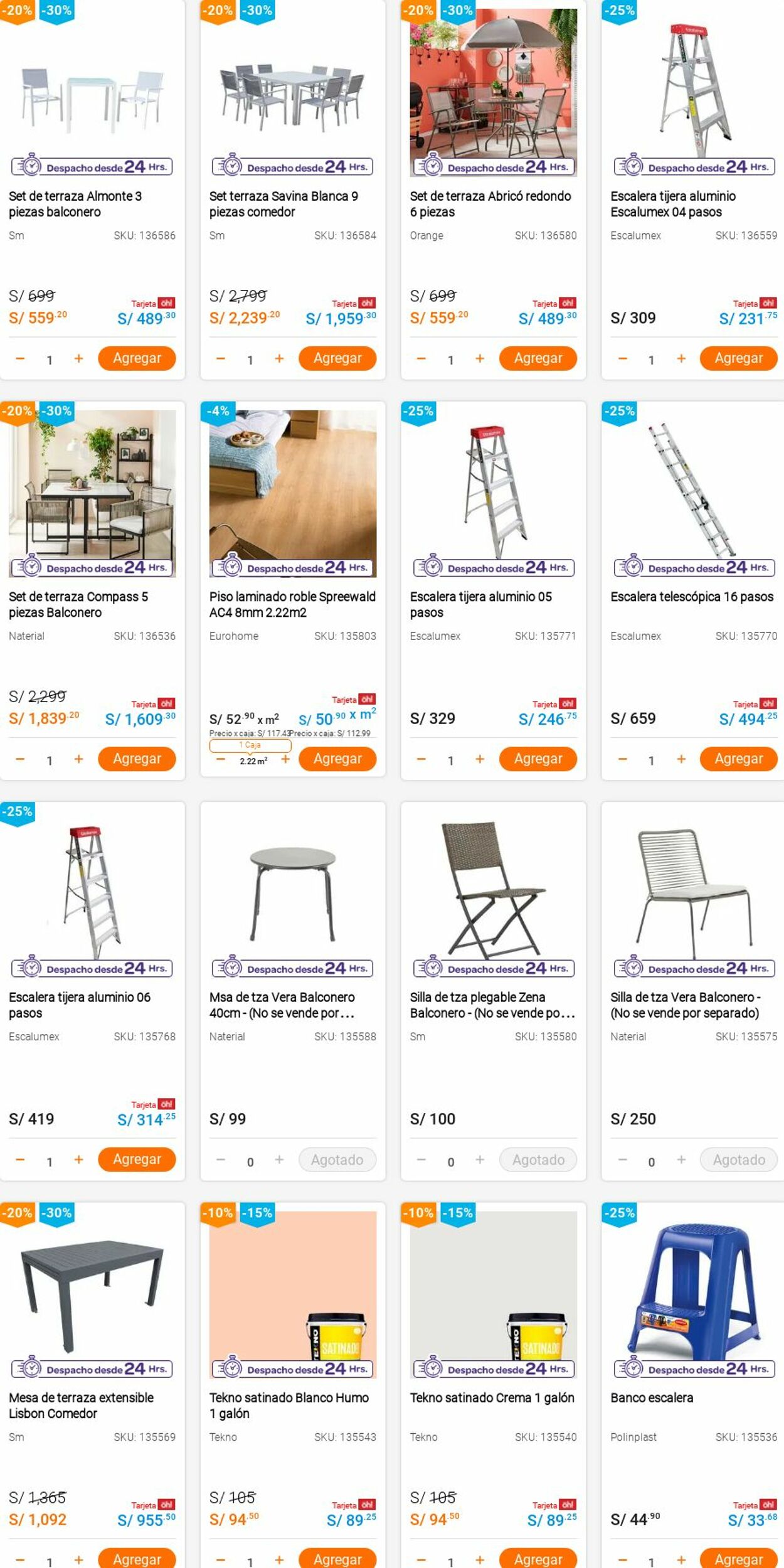Open Silla de tza Vera Balconero product
This screenshot has height=1568, width=784.
pyautogui.click(x=685, y=1005)
